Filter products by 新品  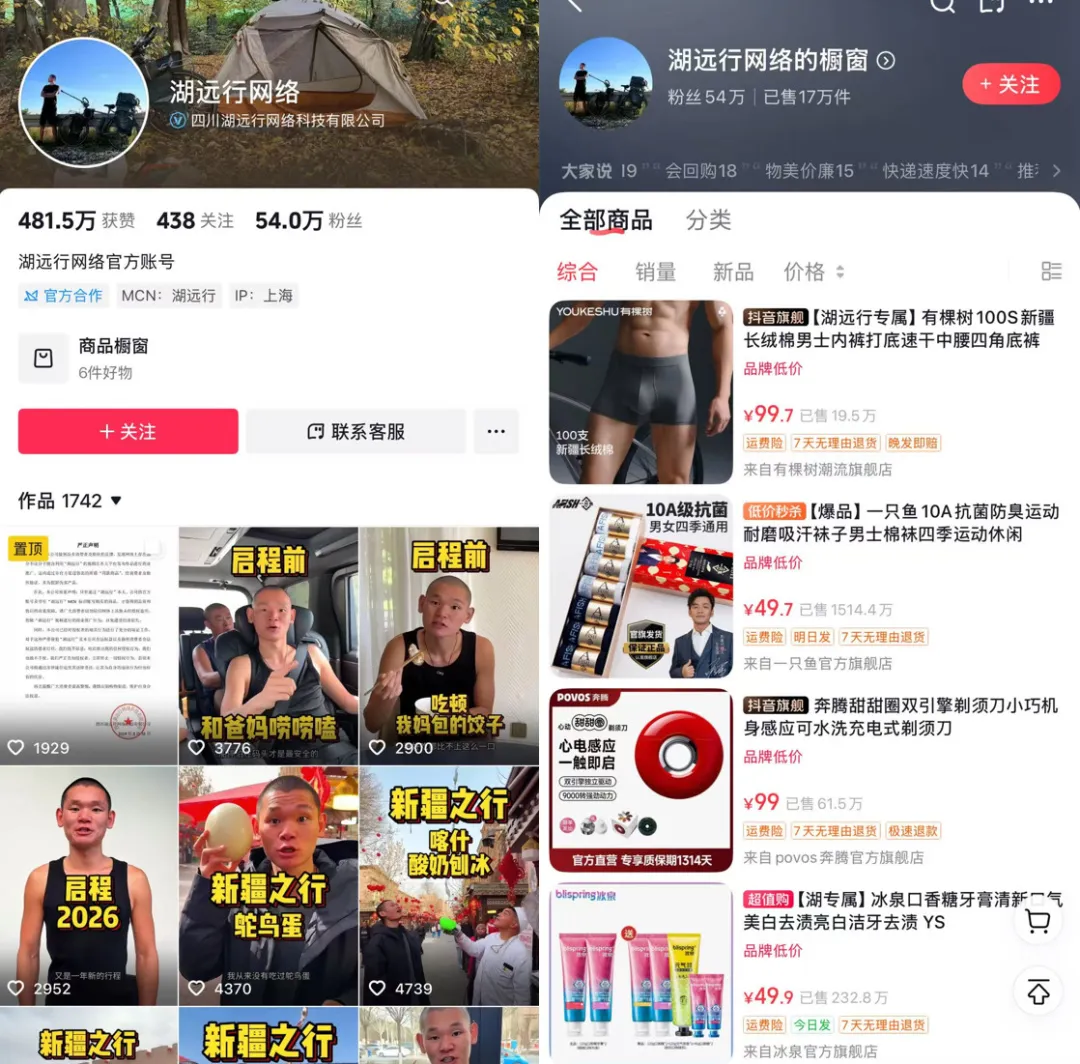733,272
